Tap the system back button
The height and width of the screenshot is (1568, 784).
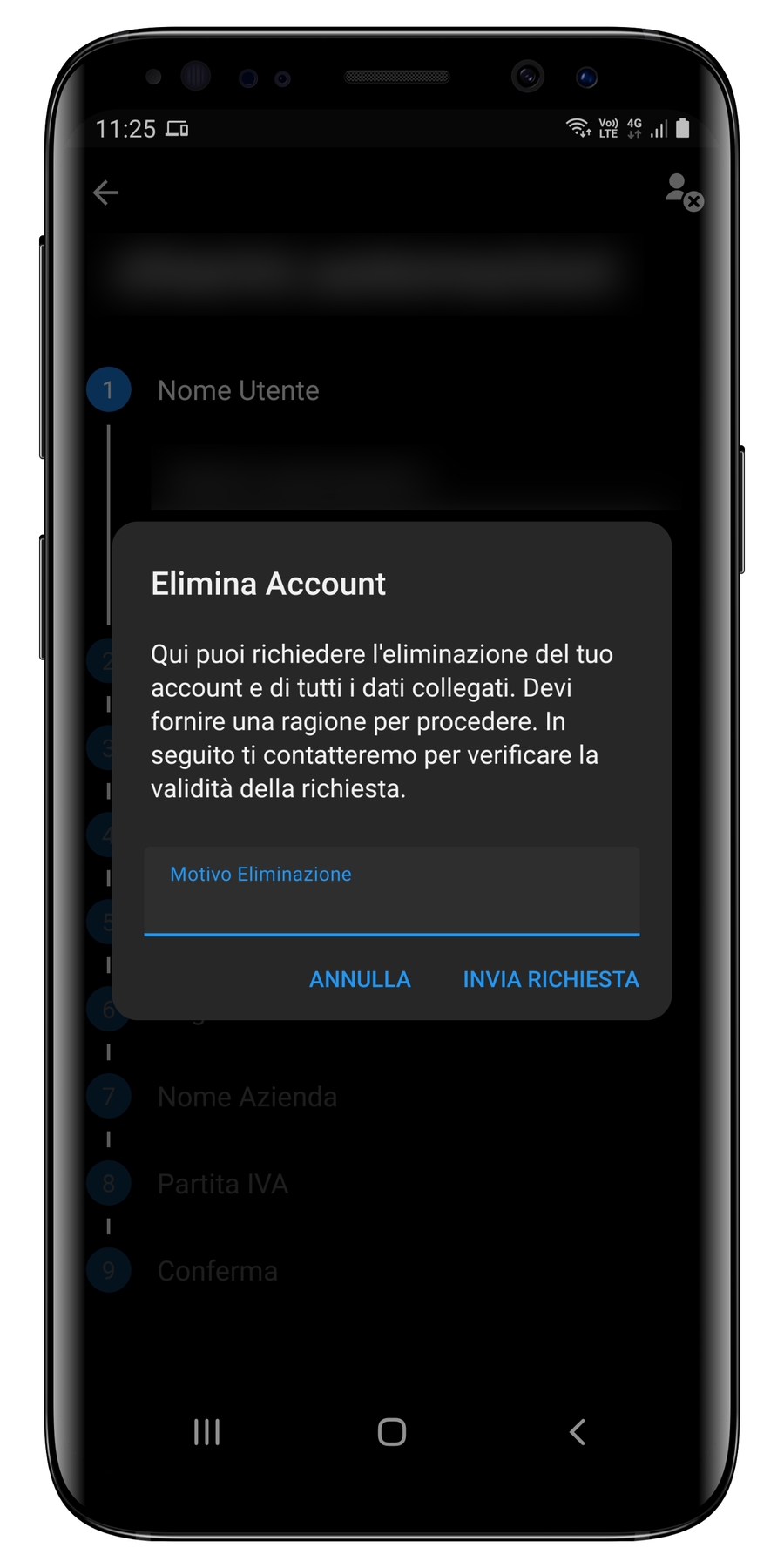[x=577, y=1431]
